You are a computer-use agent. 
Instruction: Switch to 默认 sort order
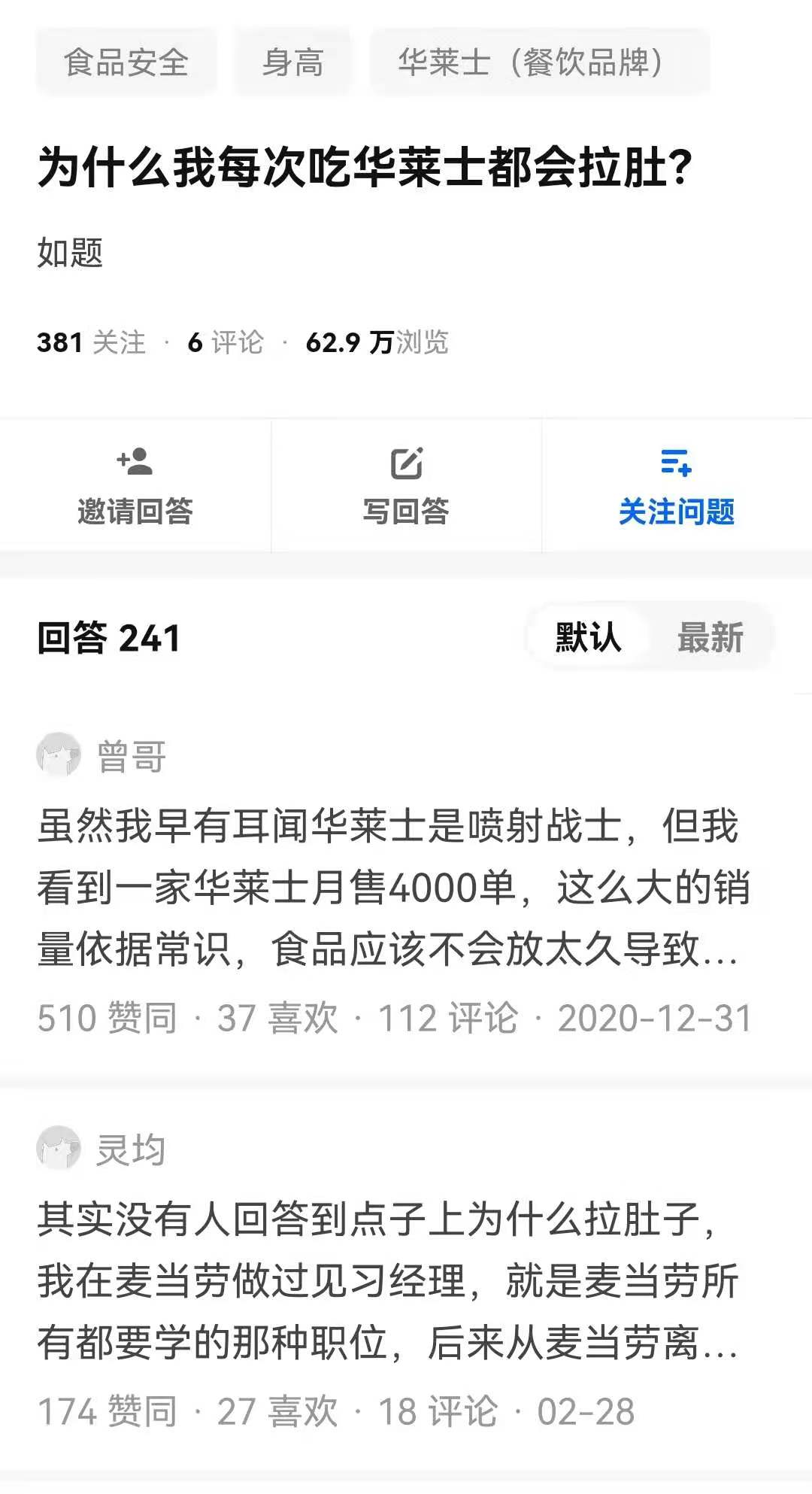[x=588, y=638]
